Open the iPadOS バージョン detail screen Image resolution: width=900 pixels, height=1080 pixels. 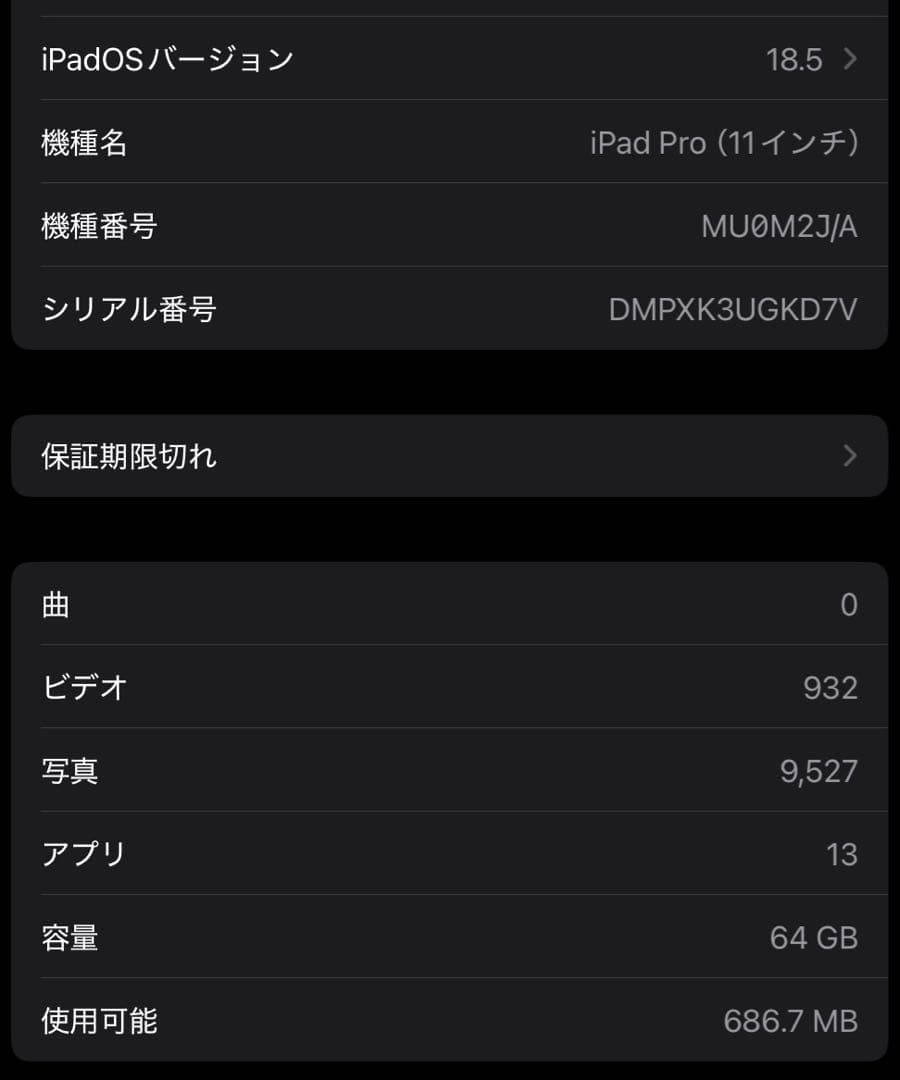[x=450, y=60]
